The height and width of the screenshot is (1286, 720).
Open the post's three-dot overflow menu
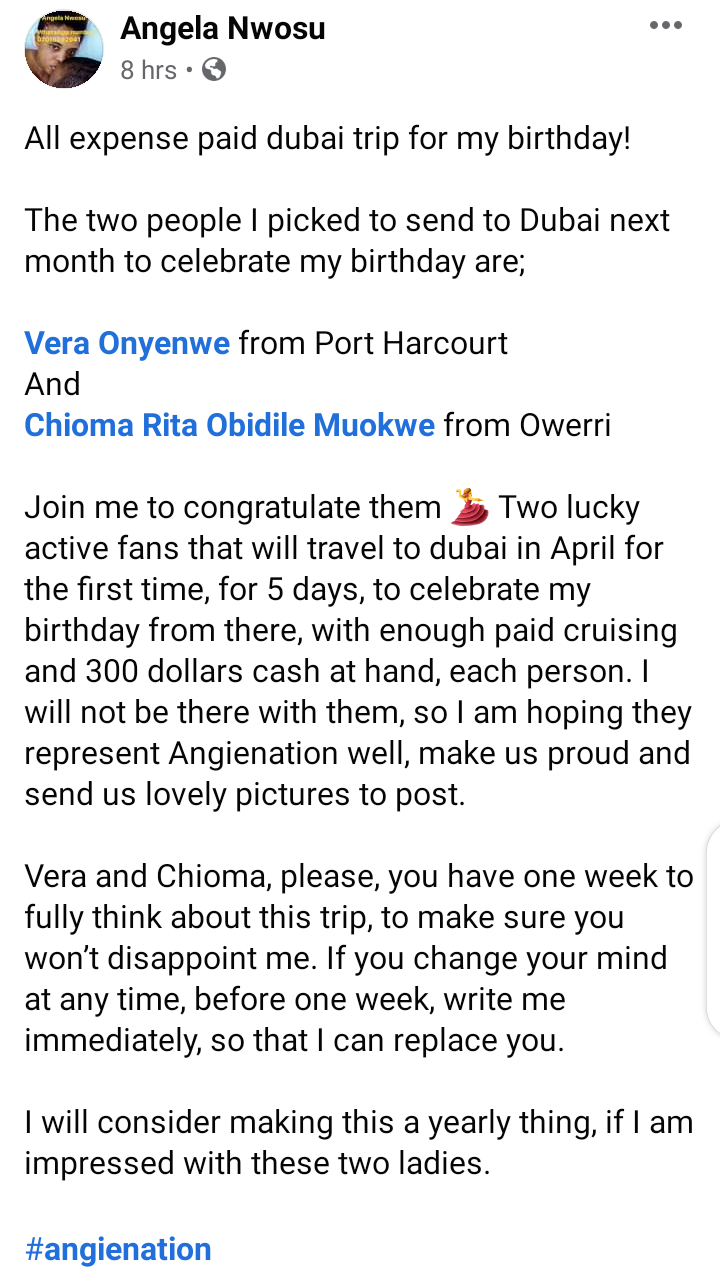(x=666, y=25)
